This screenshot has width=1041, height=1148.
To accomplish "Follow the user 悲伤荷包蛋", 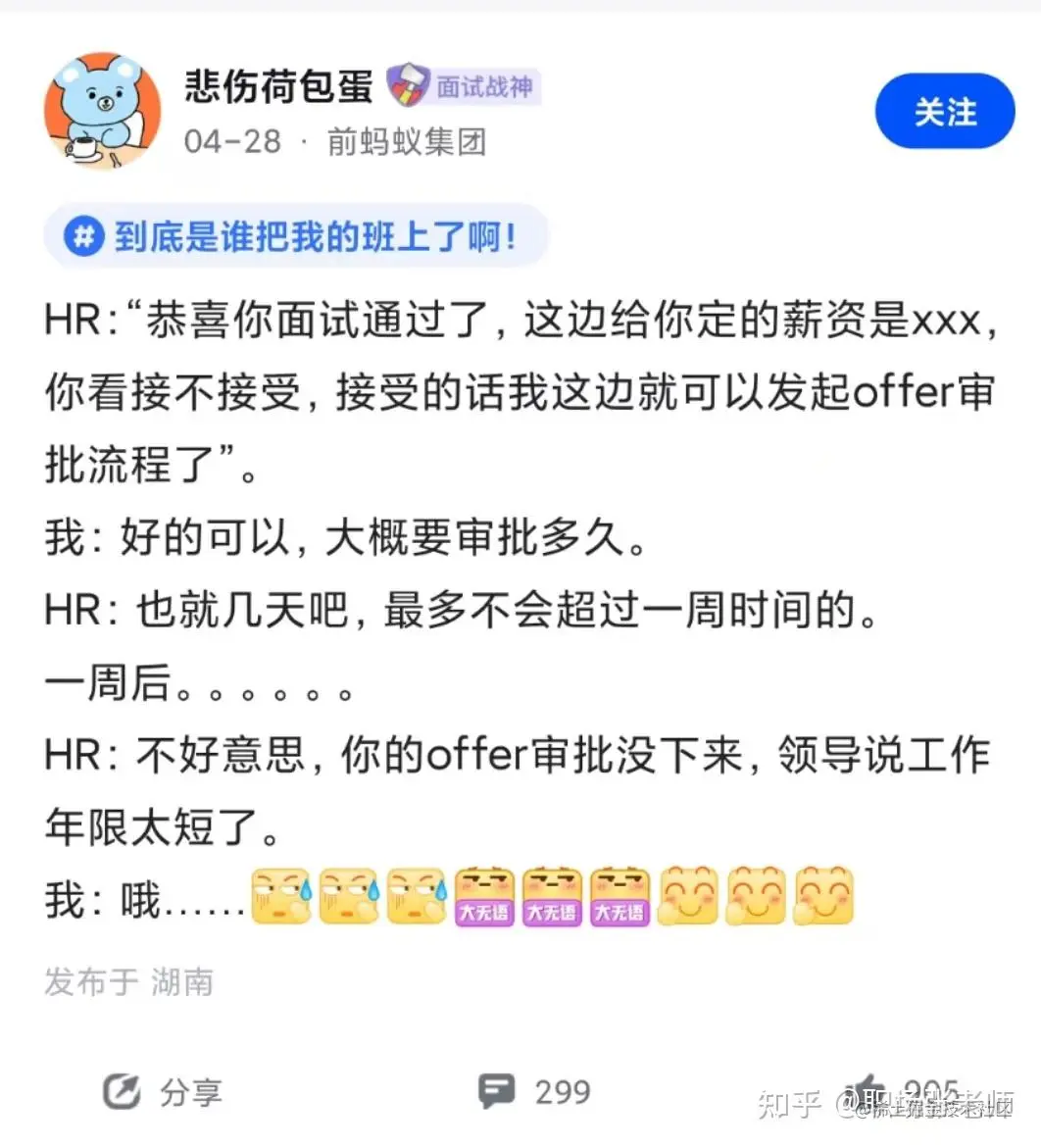I will coord(944,112).
